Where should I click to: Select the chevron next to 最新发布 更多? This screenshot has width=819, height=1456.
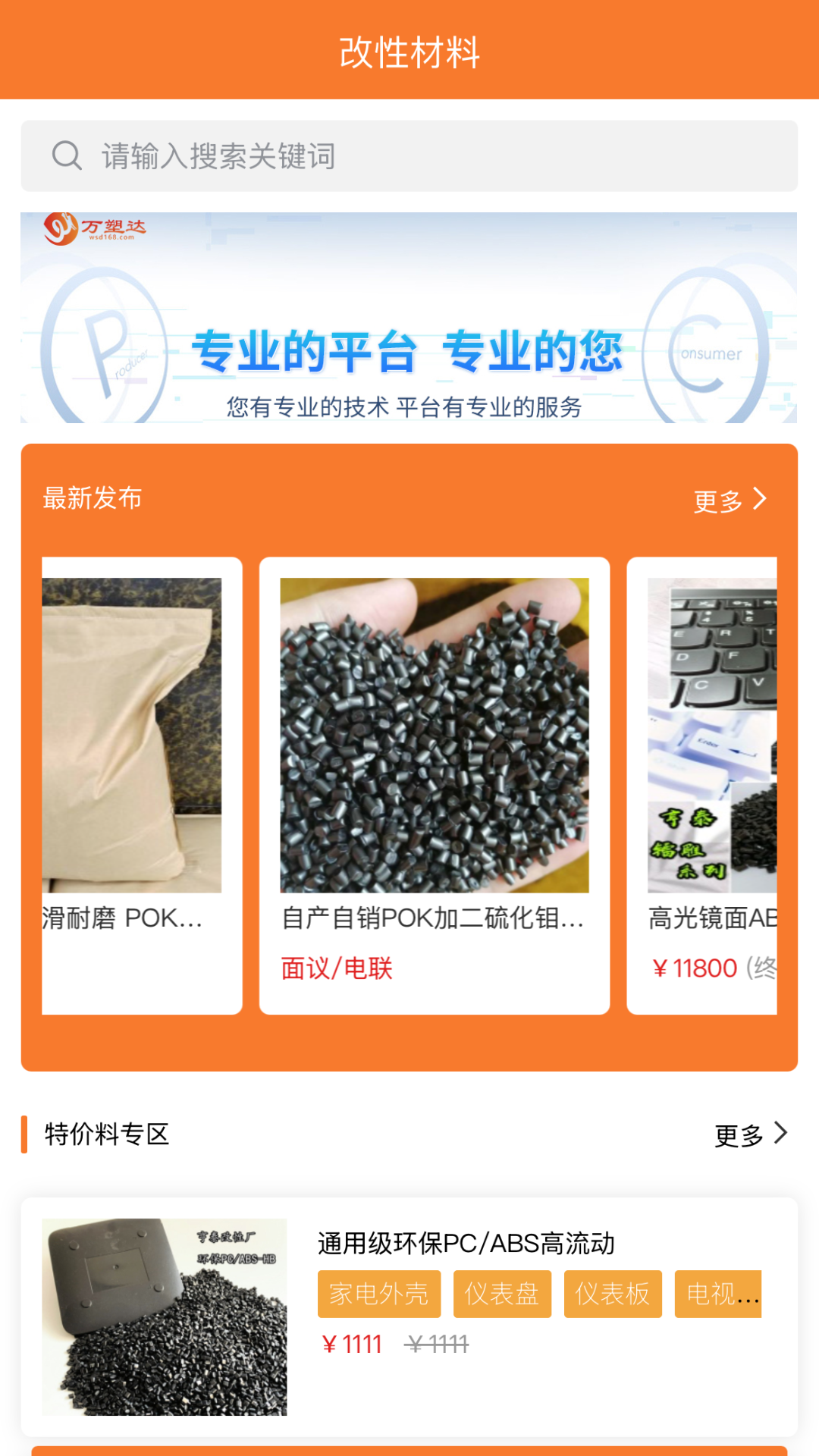pos(760,498)
